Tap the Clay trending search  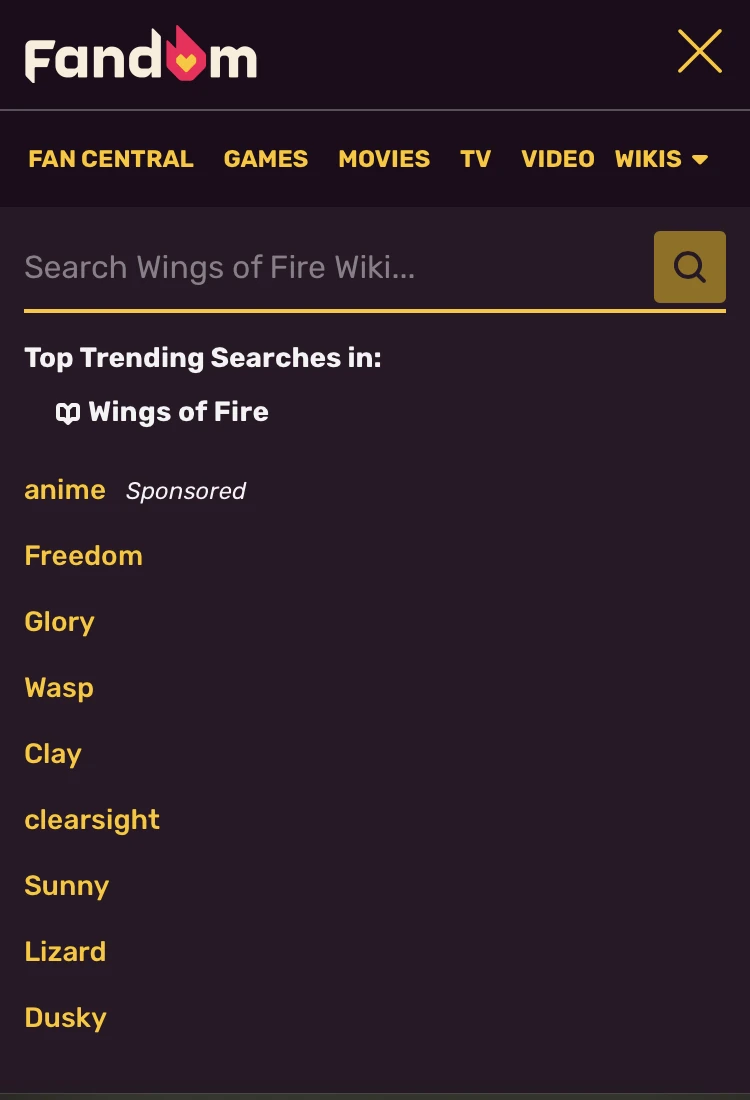(53, 754)
